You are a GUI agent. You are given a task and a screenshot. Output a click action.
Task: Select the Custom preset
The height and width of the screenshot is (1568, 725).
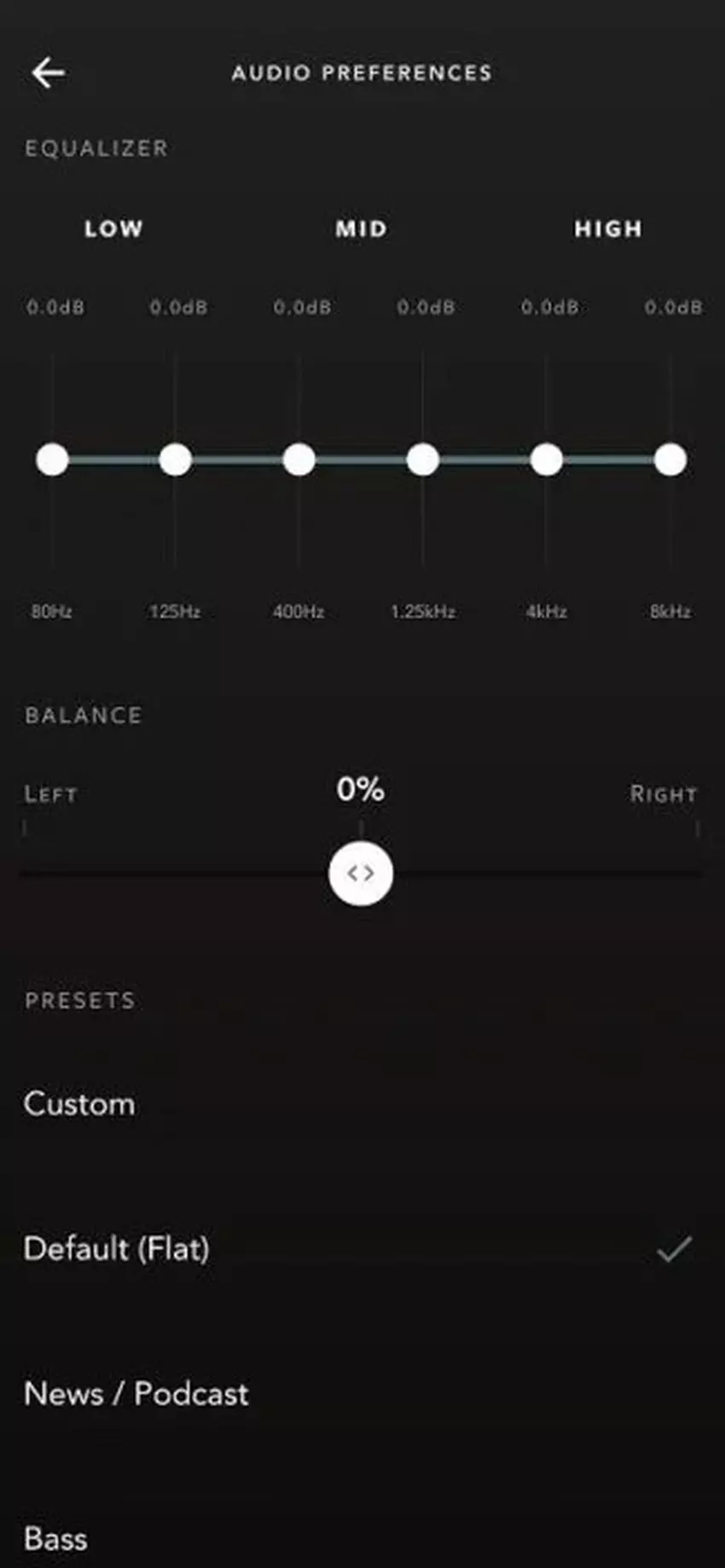tap(79, 1104)
